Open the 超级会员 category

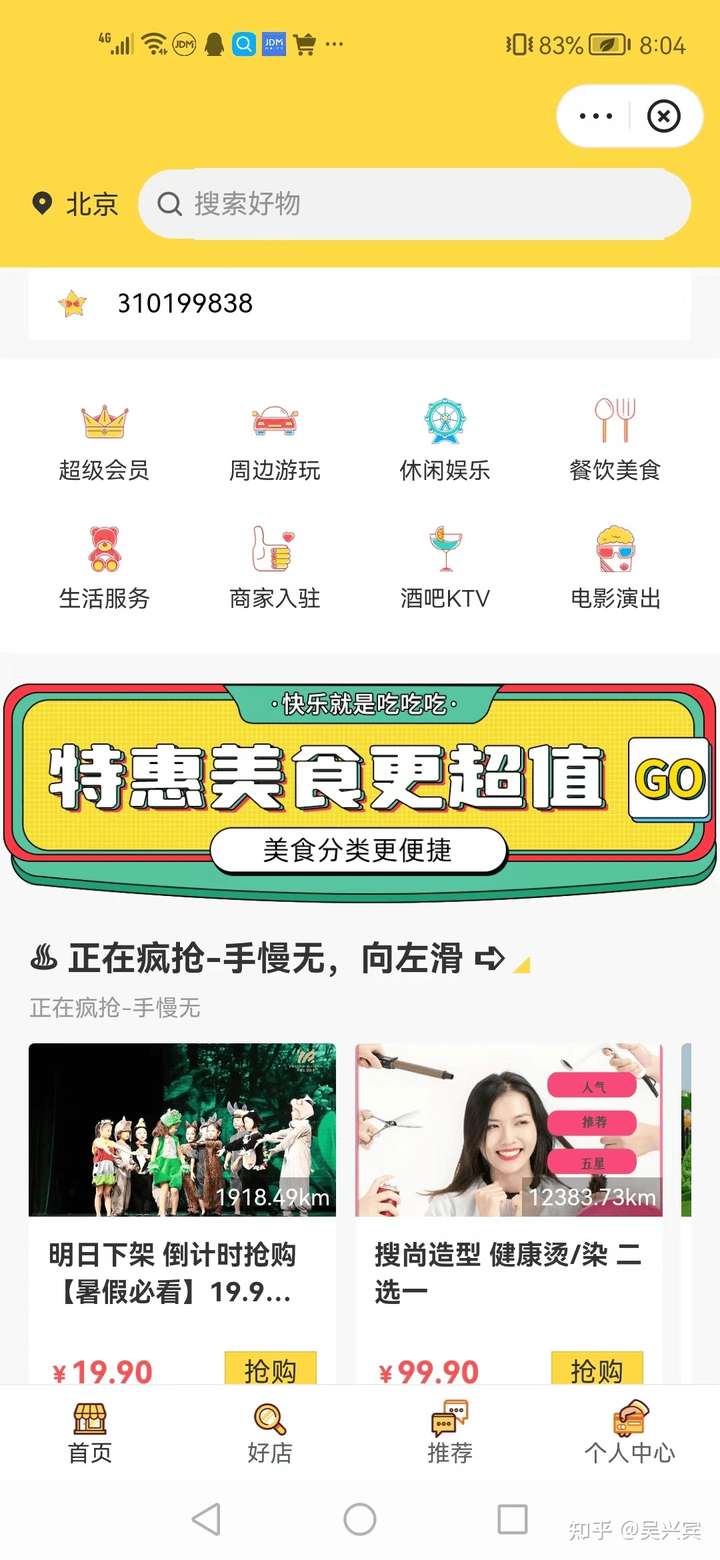(x=104, y=441)
